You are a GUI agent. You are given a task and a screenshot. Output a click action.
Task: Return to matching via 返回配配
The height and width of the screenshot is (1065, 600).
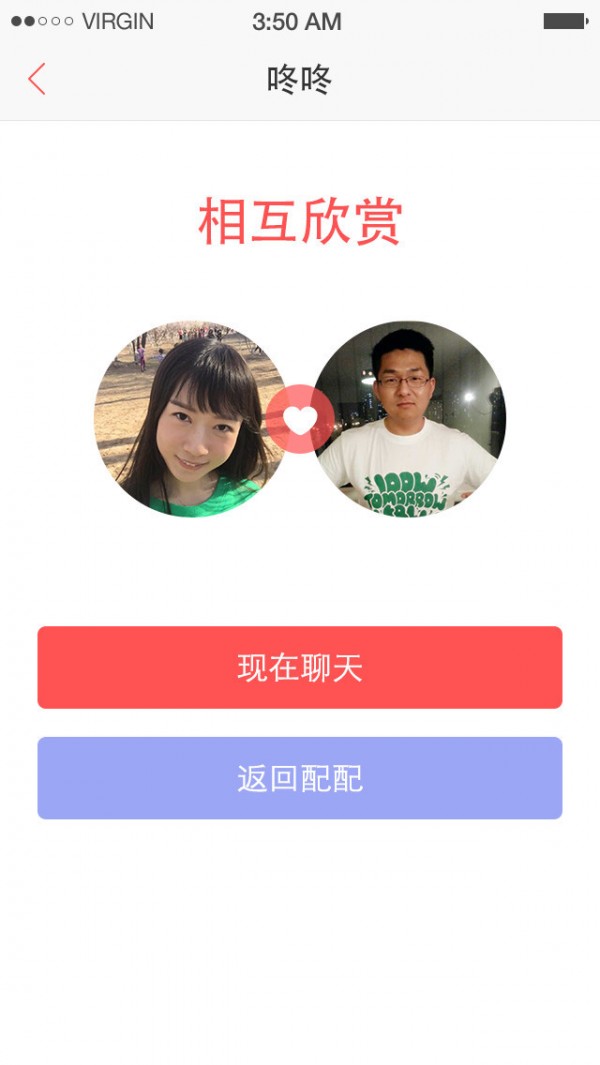tap(300, 778)
